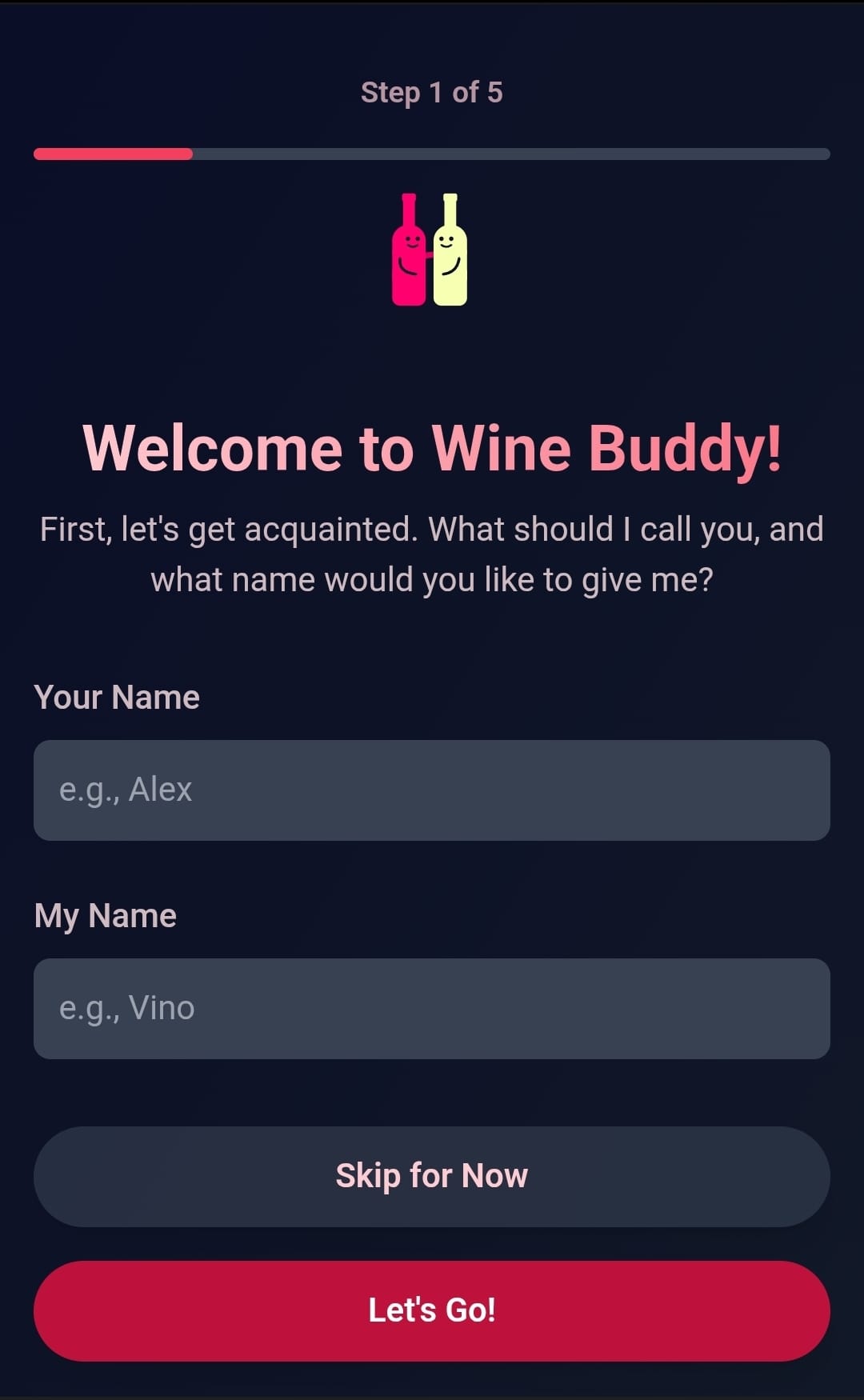
Task: Click the Welcome to Wine Buddy! heading
Action: point(432,448)
